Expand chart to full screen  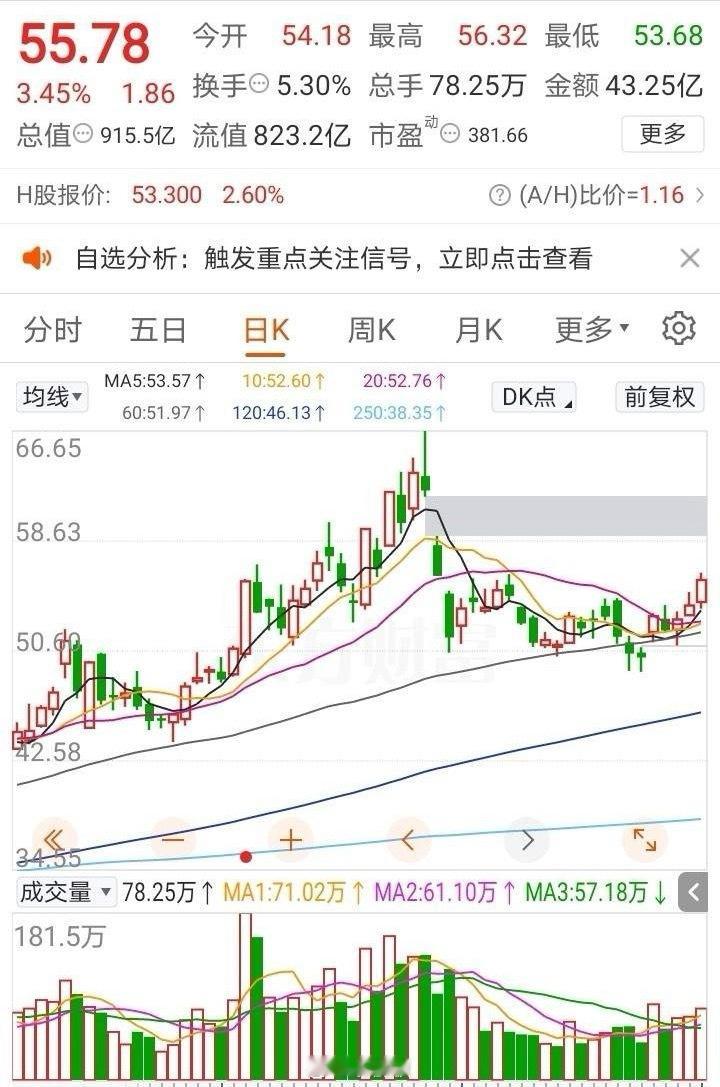coord(645,840)
